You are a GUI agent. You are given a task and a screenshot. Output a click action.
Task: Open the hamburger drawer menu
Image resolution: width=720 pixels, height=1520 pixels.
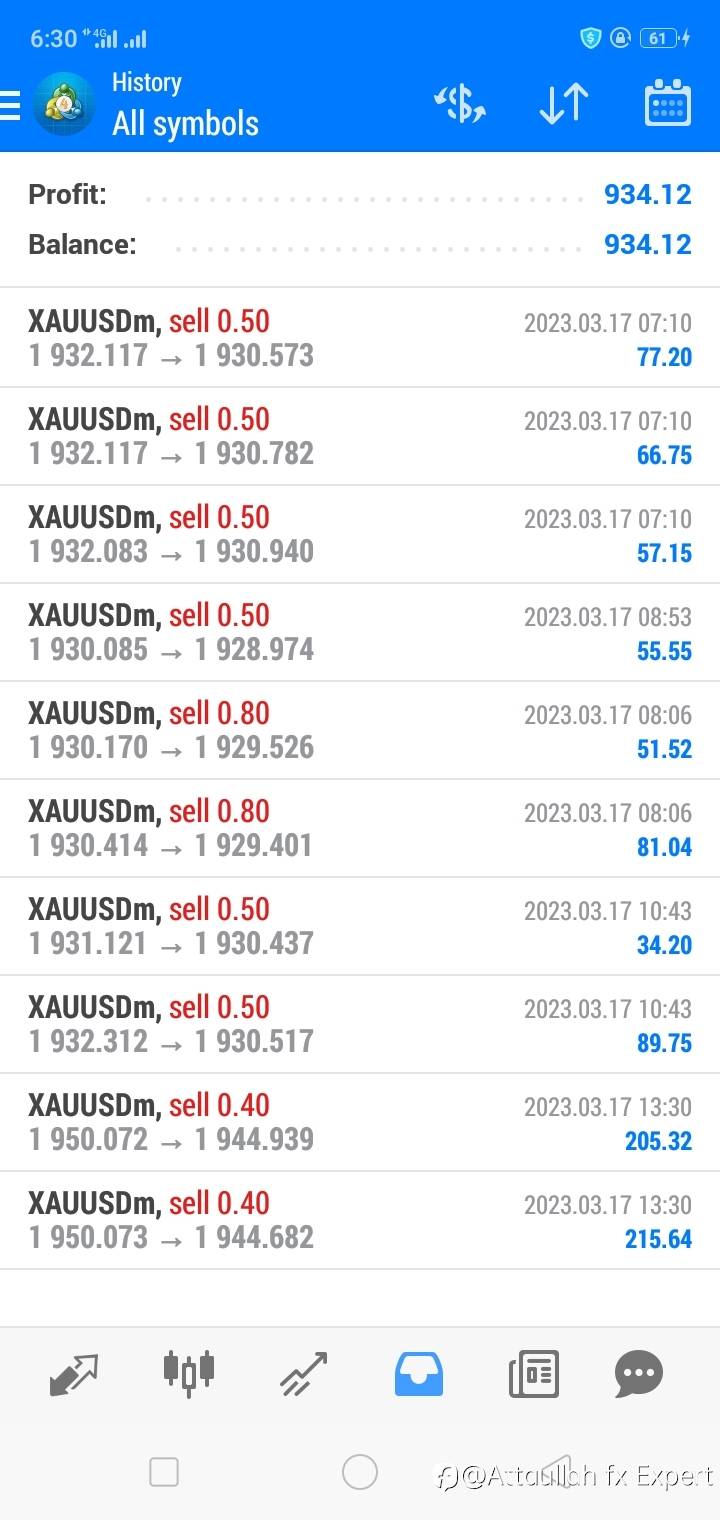[x=9, y=105]
